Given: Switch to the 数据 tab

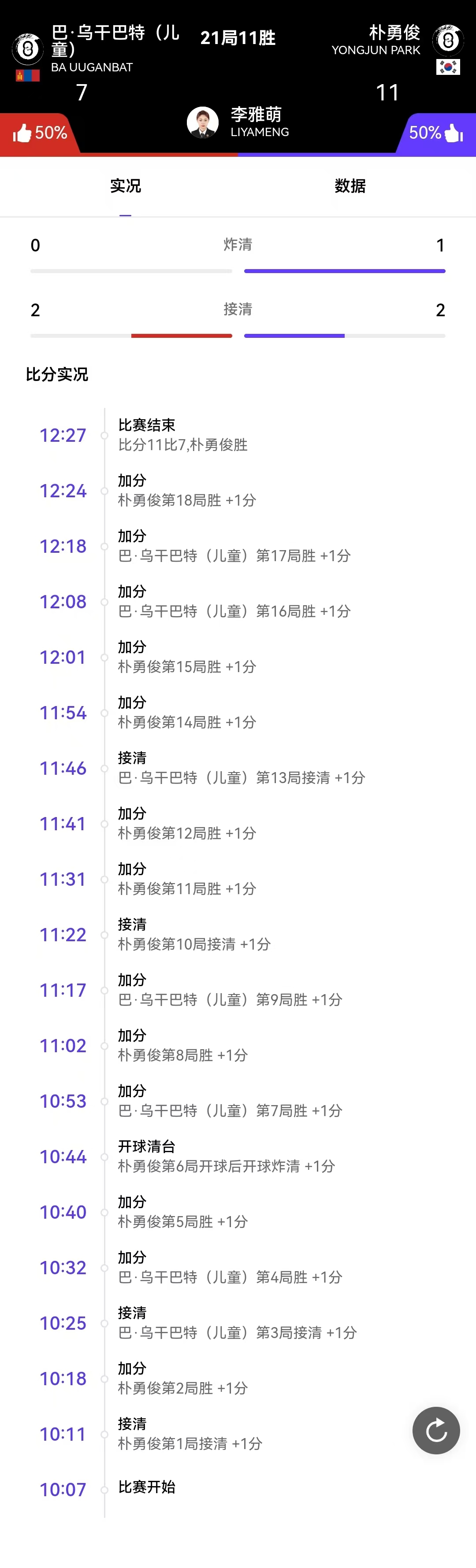Looking at the screenshot, I should (x=350, y=186).
